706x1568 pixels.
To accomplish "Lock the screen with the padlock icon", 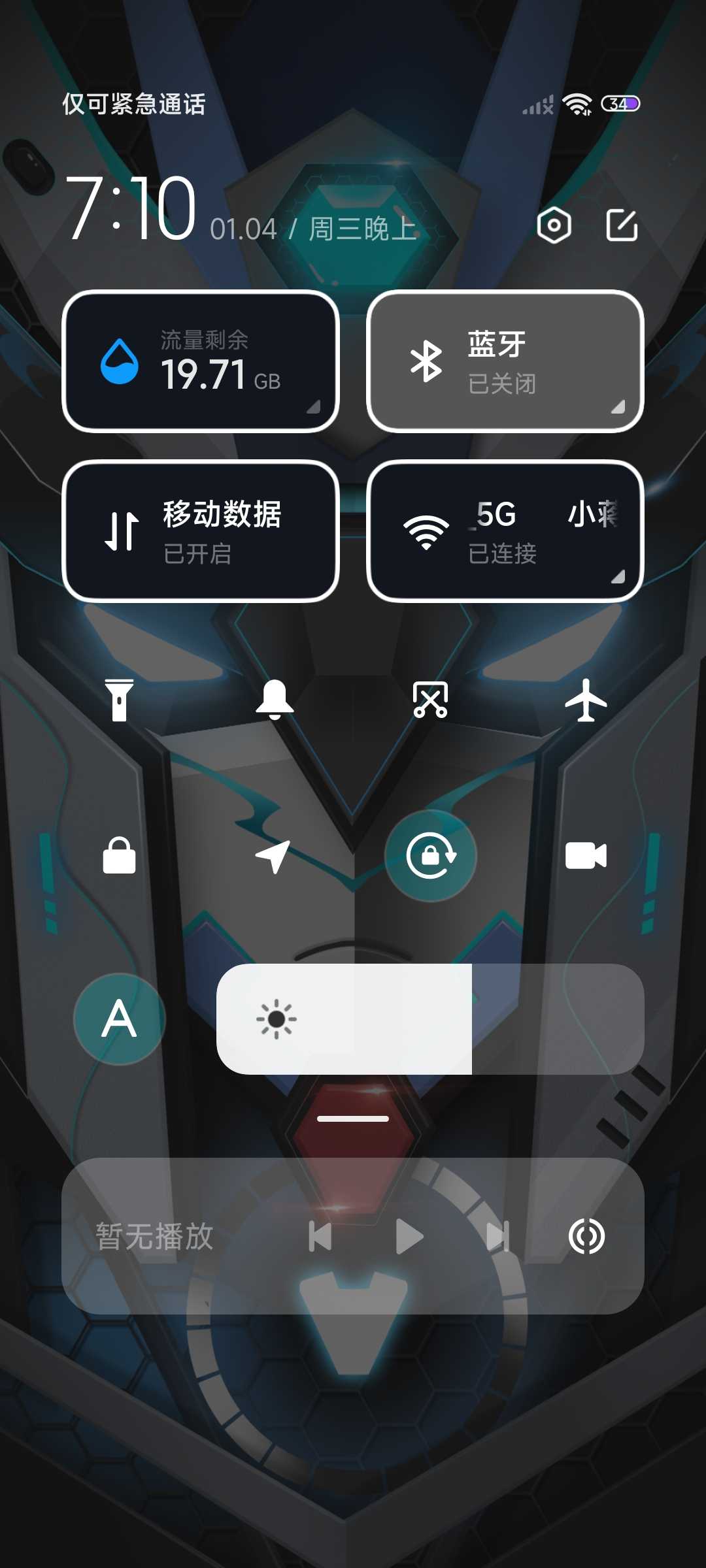I will coord(119,856).
